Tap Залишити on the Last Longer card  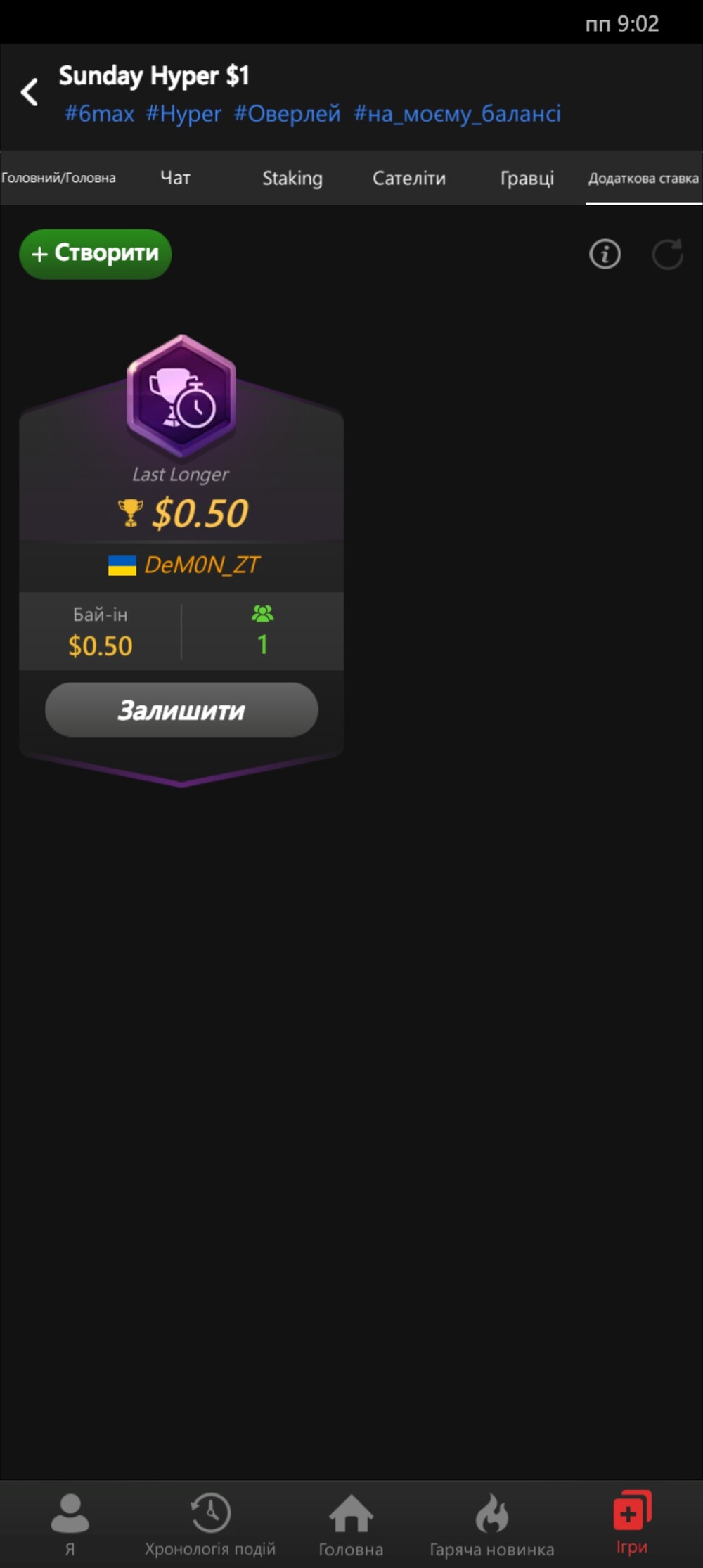click(x=181, y=710)
